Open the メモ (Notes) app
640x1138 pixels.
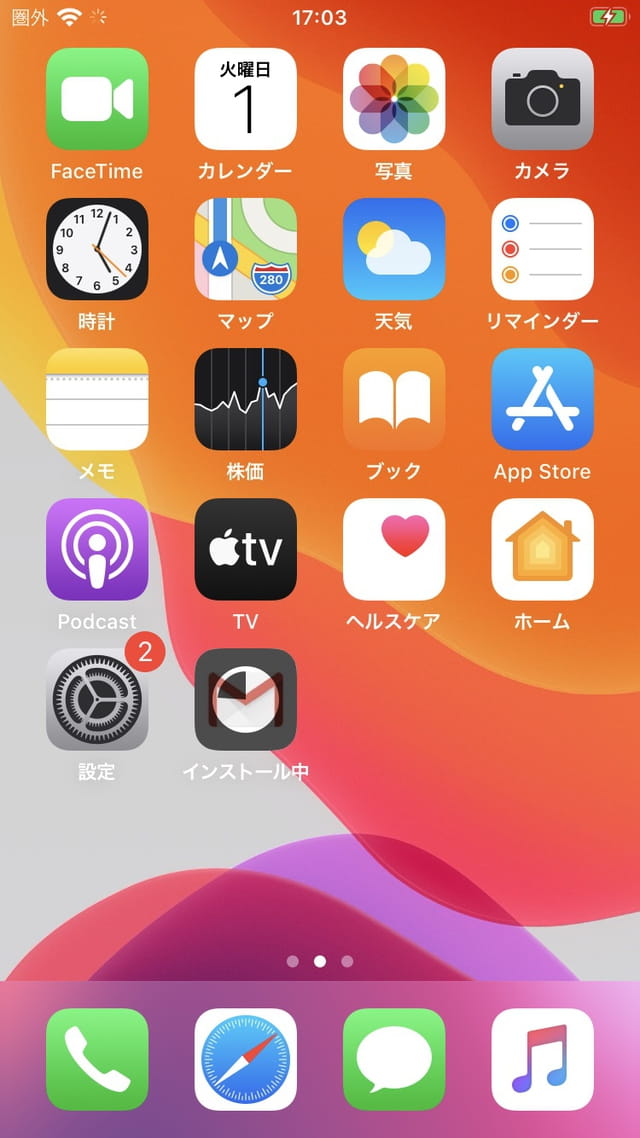click(97, 399)
